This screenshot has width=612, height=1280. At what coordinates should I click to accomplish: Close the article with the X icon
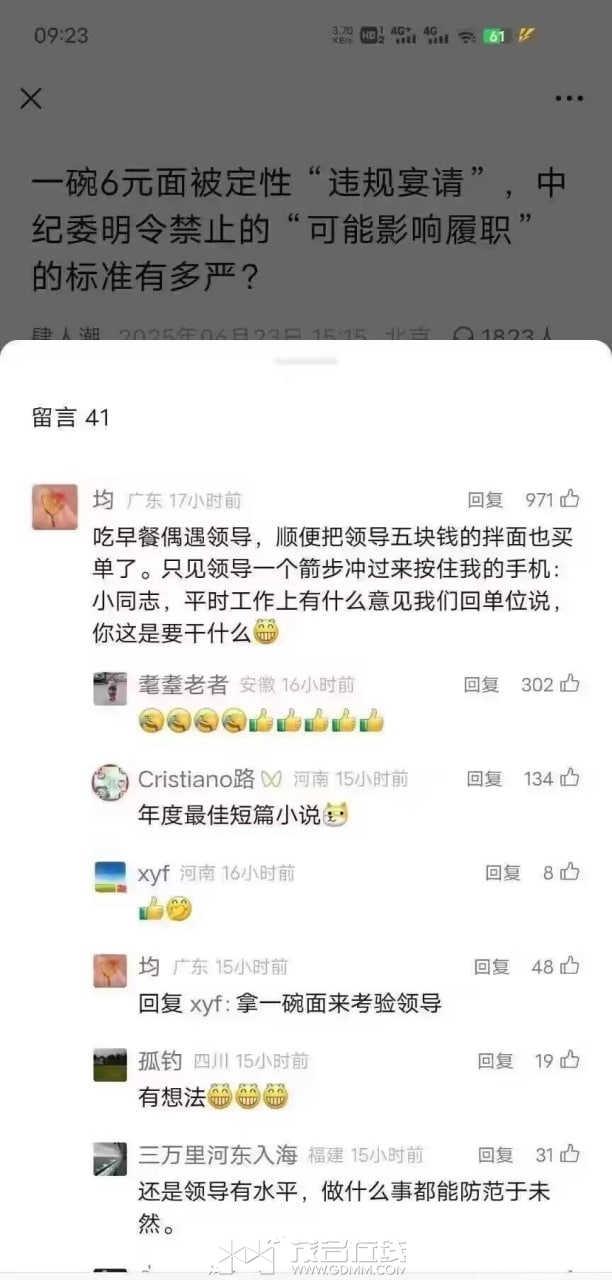tap(32, 98)
